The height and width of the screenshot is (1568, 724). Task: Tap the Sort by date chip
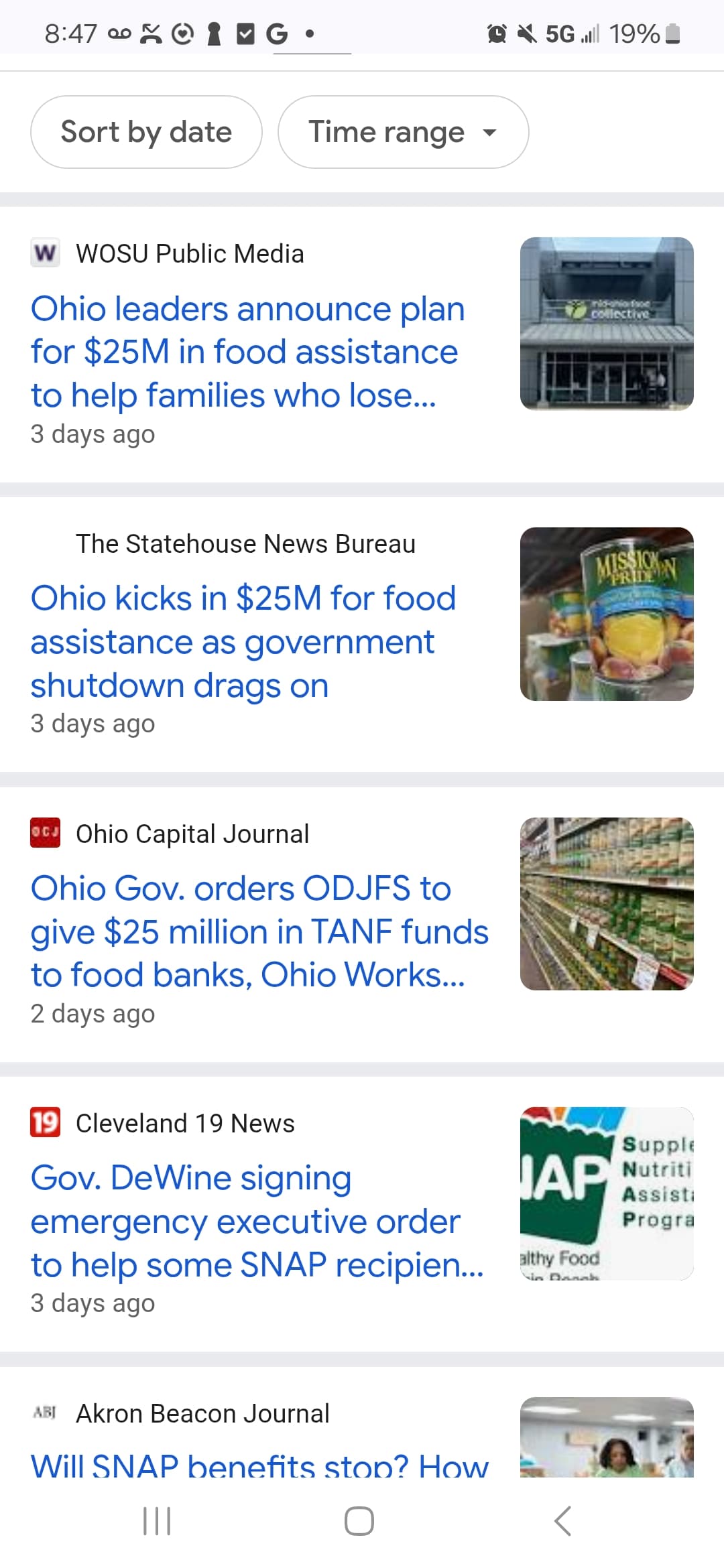click(x=146, y=132)
